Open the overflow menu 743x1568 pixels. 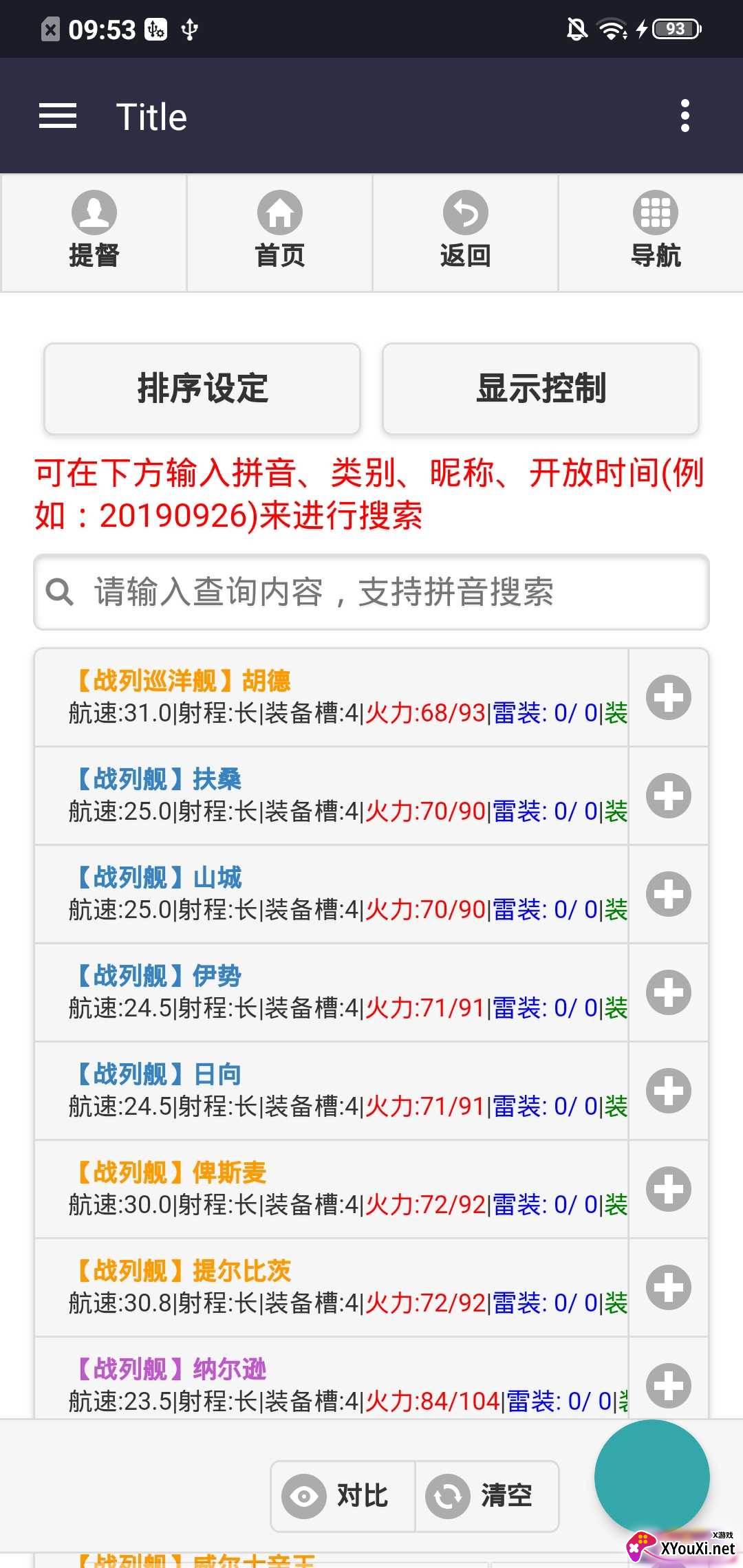(x=685, y=116)
